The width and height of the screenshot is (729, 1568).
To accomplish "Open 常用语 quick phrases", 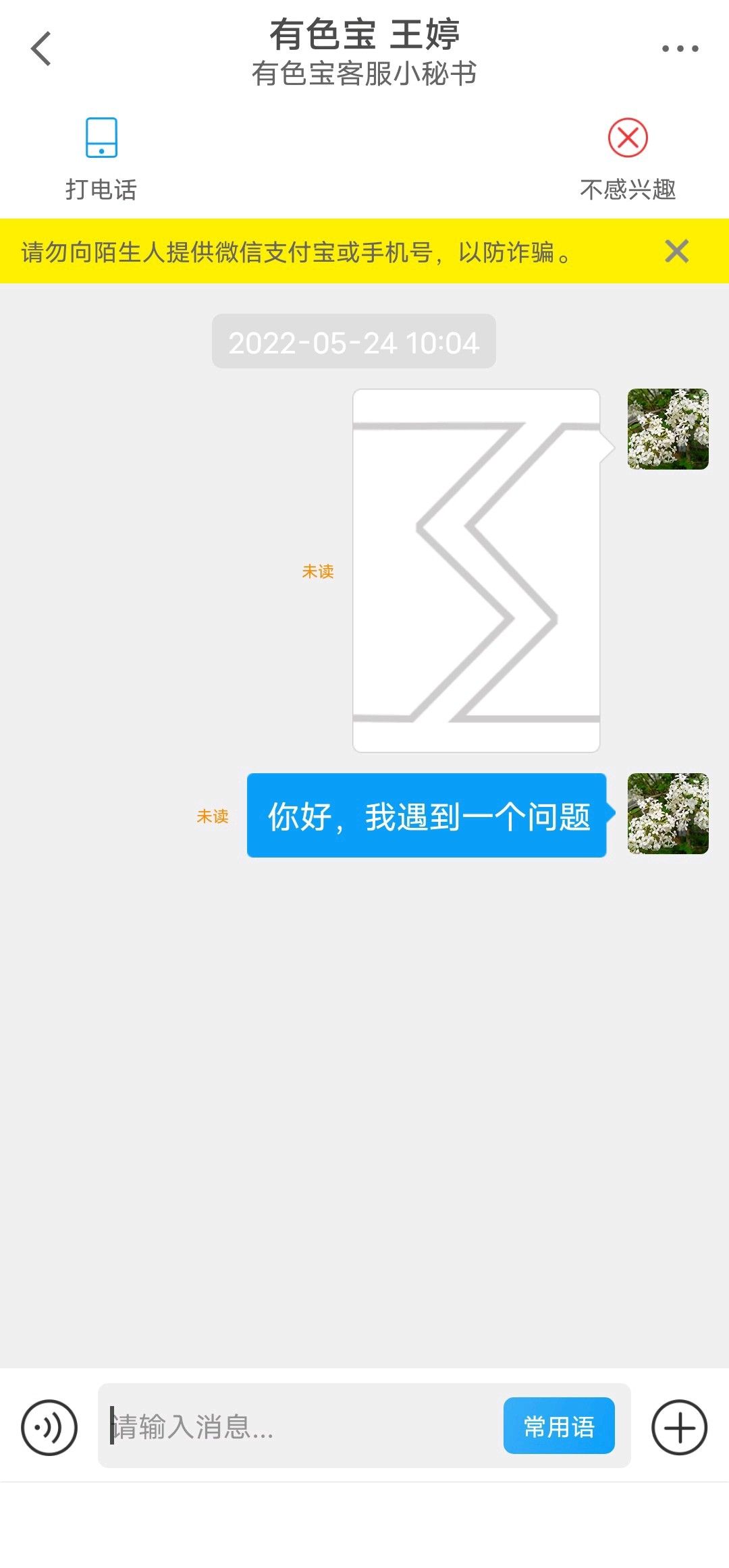I will [x=559, y=1426].
